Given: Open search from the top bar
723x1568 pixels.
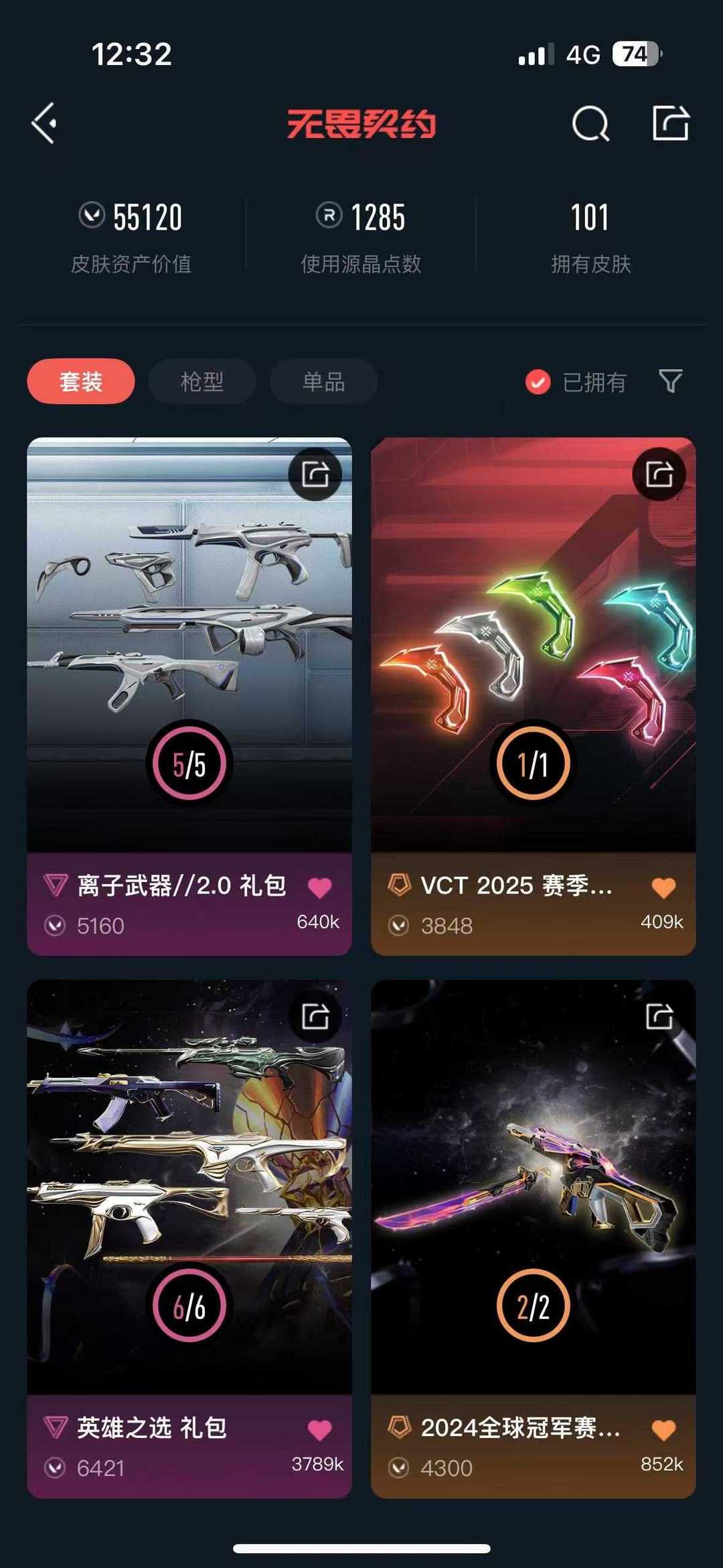Looking at the screenshot, I should coord(590,123).
